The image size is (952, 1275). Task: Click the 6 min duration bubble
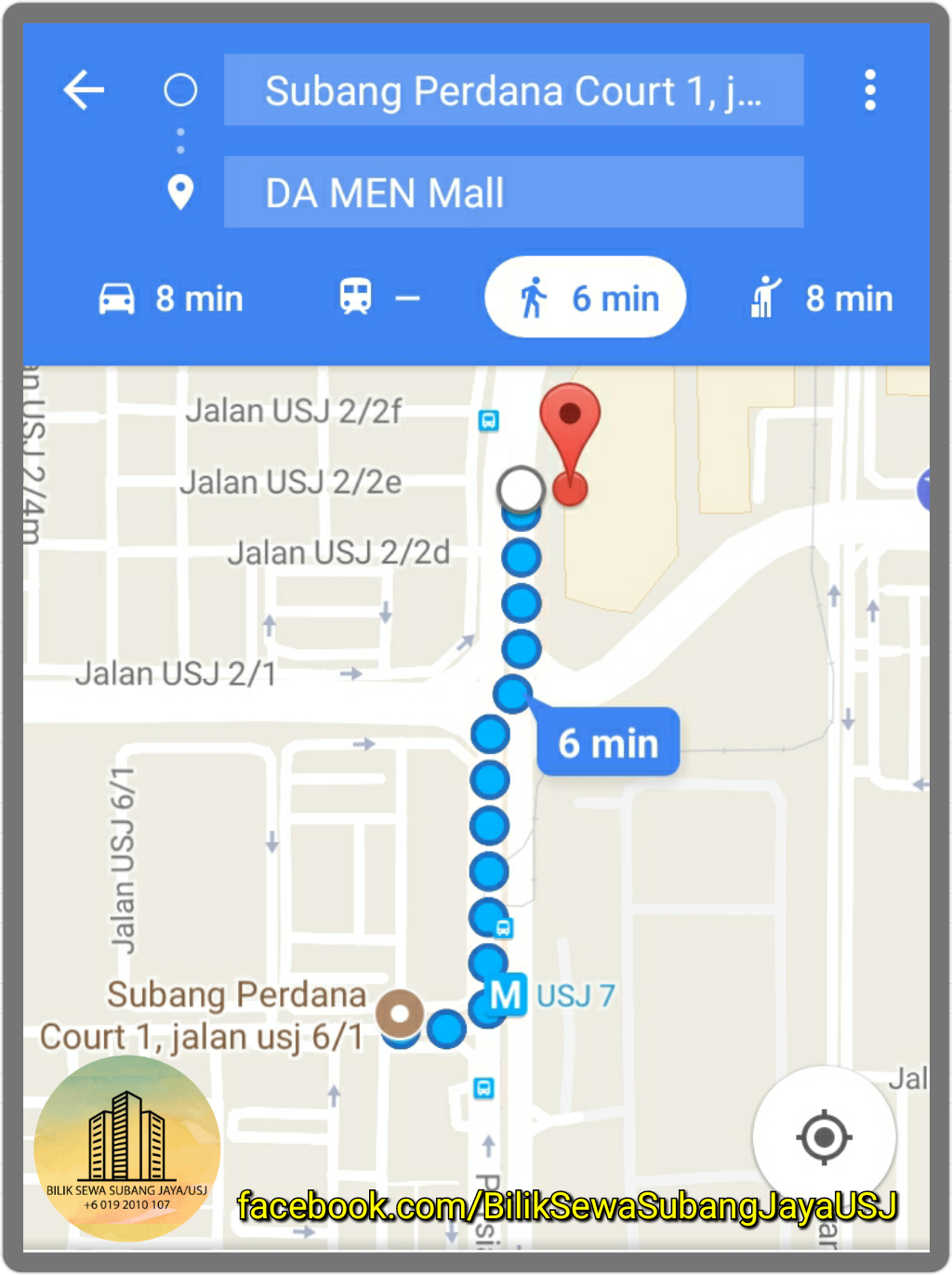608,742
